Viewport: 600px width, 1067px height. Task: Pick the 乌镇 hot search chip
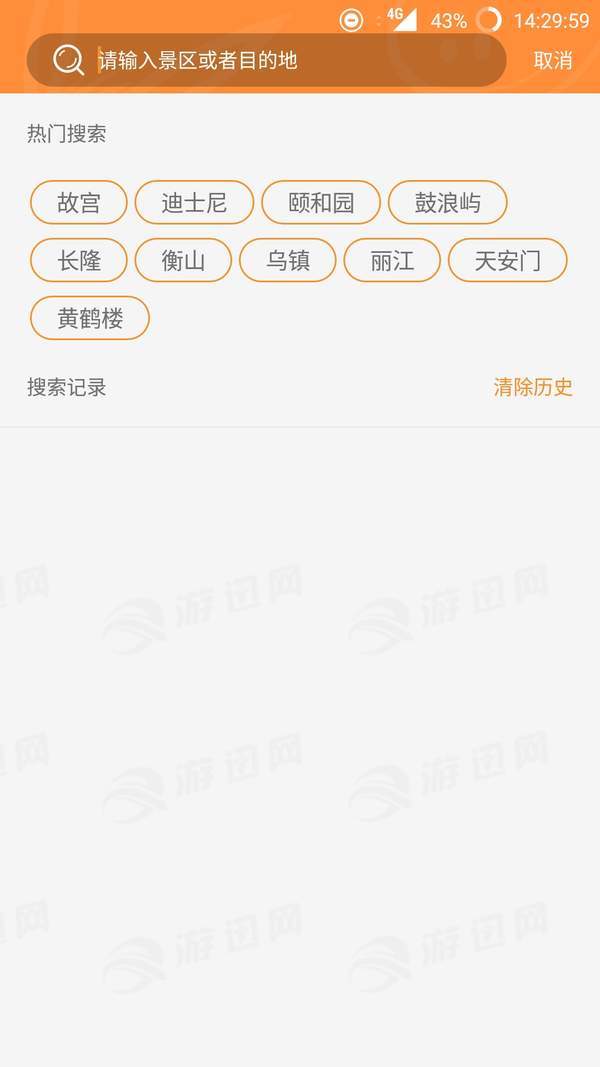click(288, 261)
